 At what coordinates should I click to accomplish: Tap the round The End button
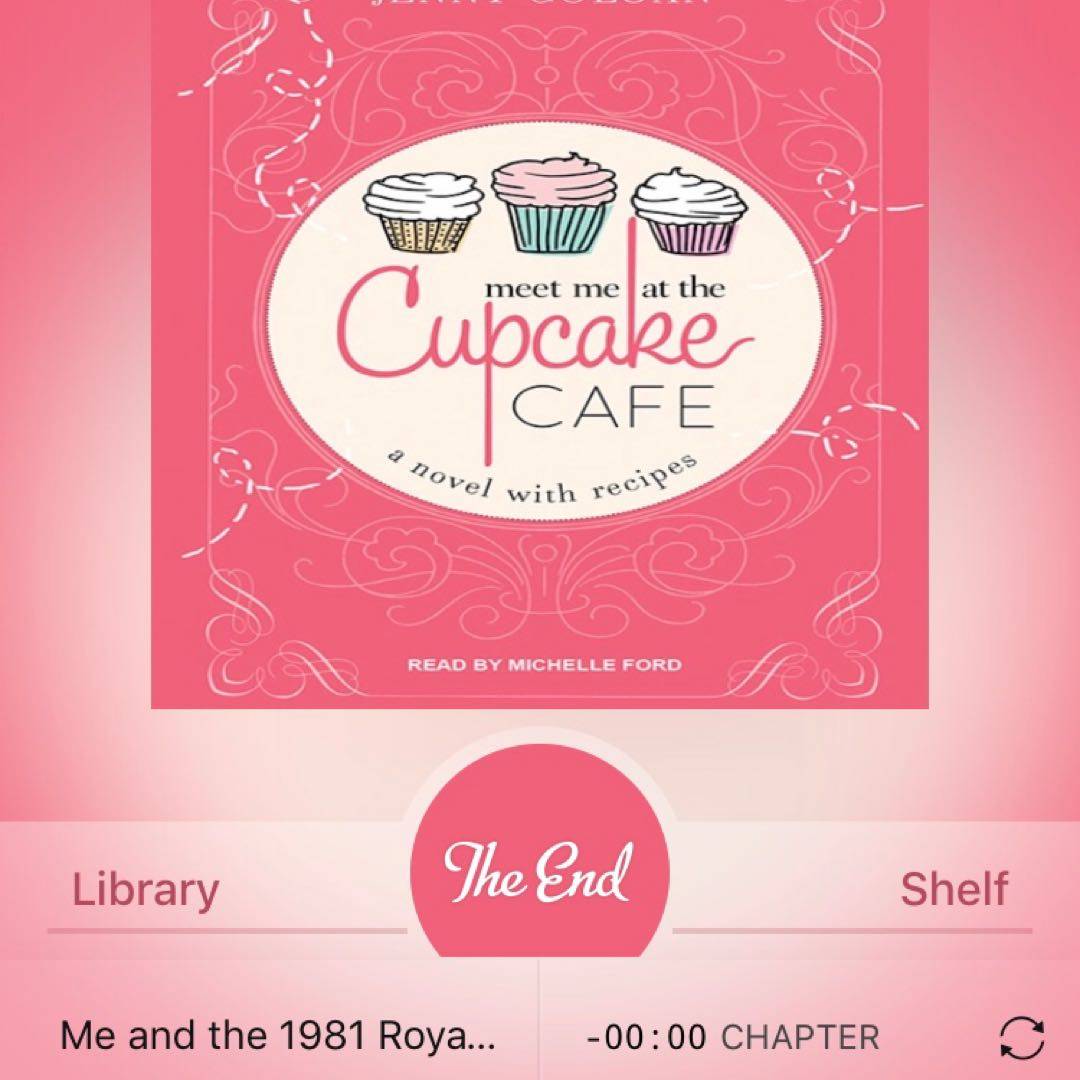point(539,872)
